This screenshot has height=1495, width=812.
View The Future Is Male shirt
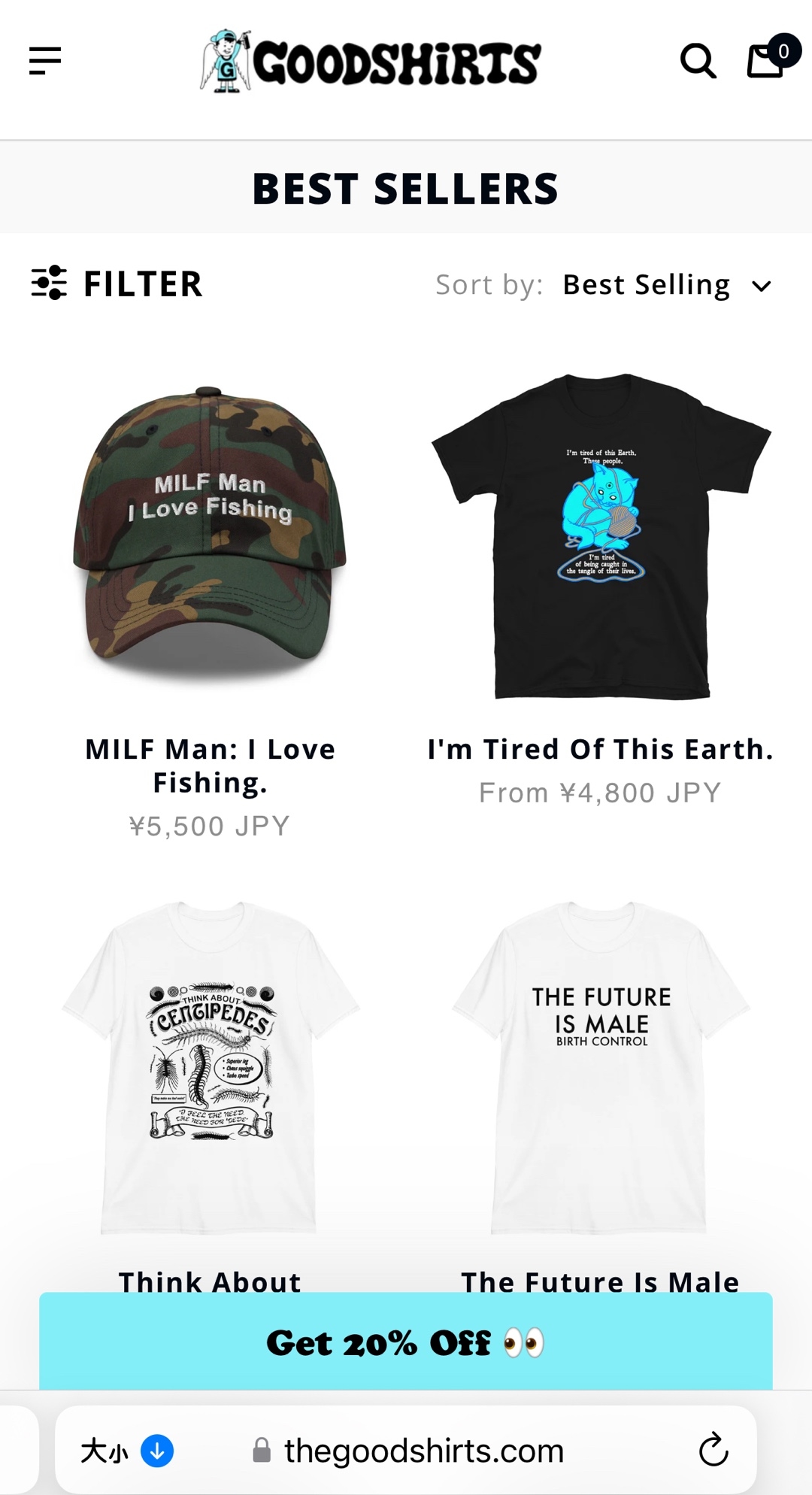coord(601,1068)
